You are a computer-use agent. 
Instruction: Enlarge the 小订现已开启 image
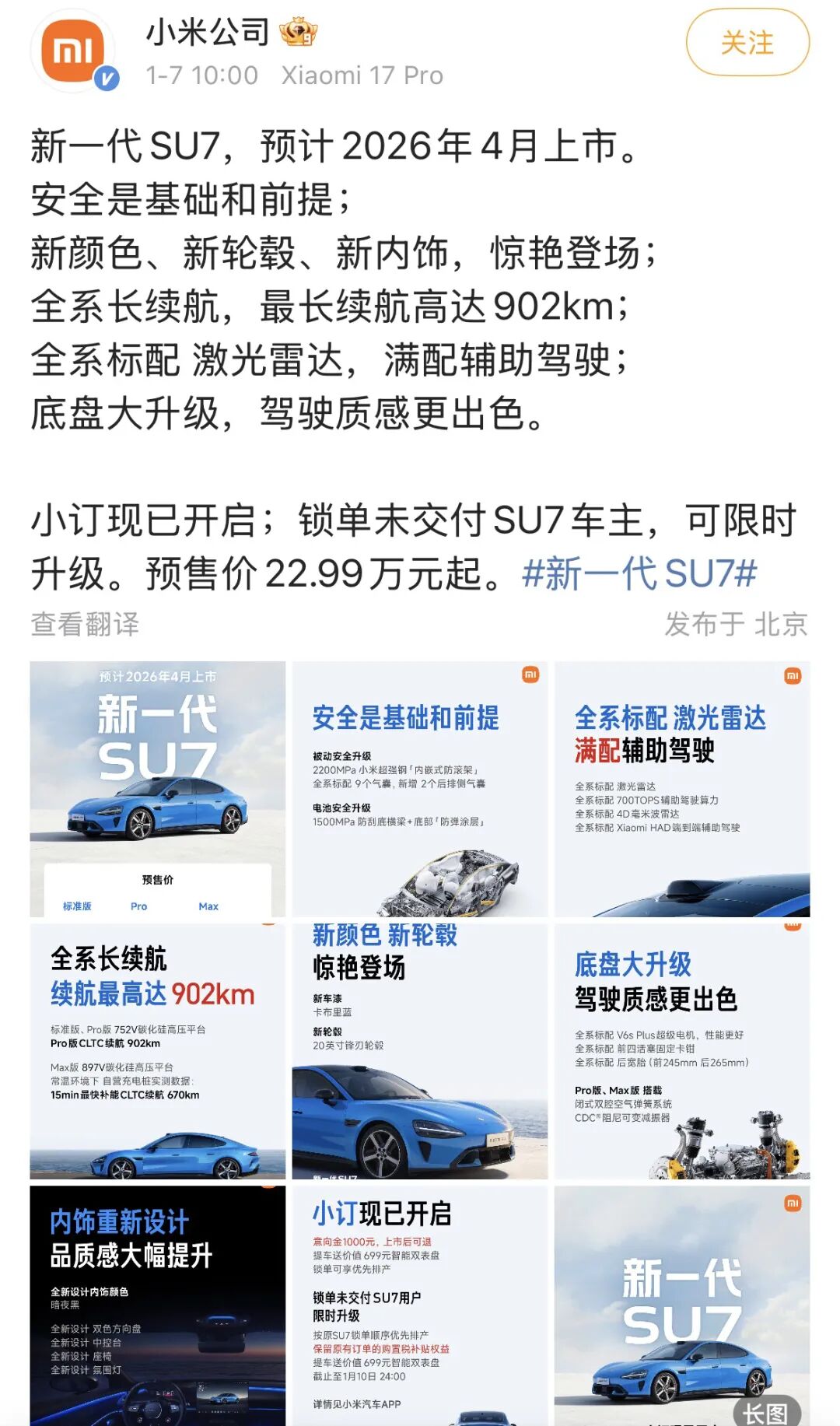(420, 1307)
